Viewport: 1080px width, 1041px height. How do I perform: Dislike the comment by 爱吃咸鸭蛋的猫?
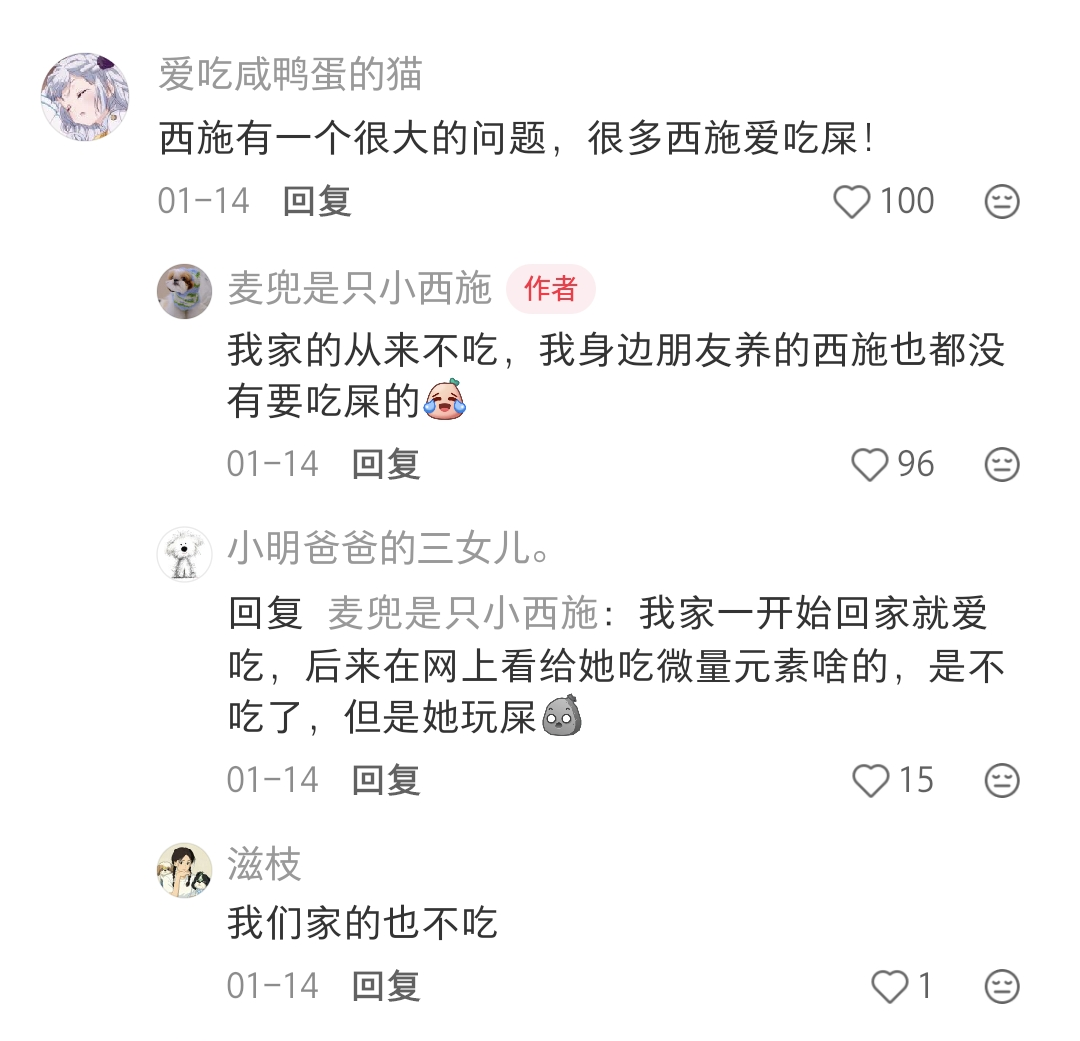[1001, 202]
